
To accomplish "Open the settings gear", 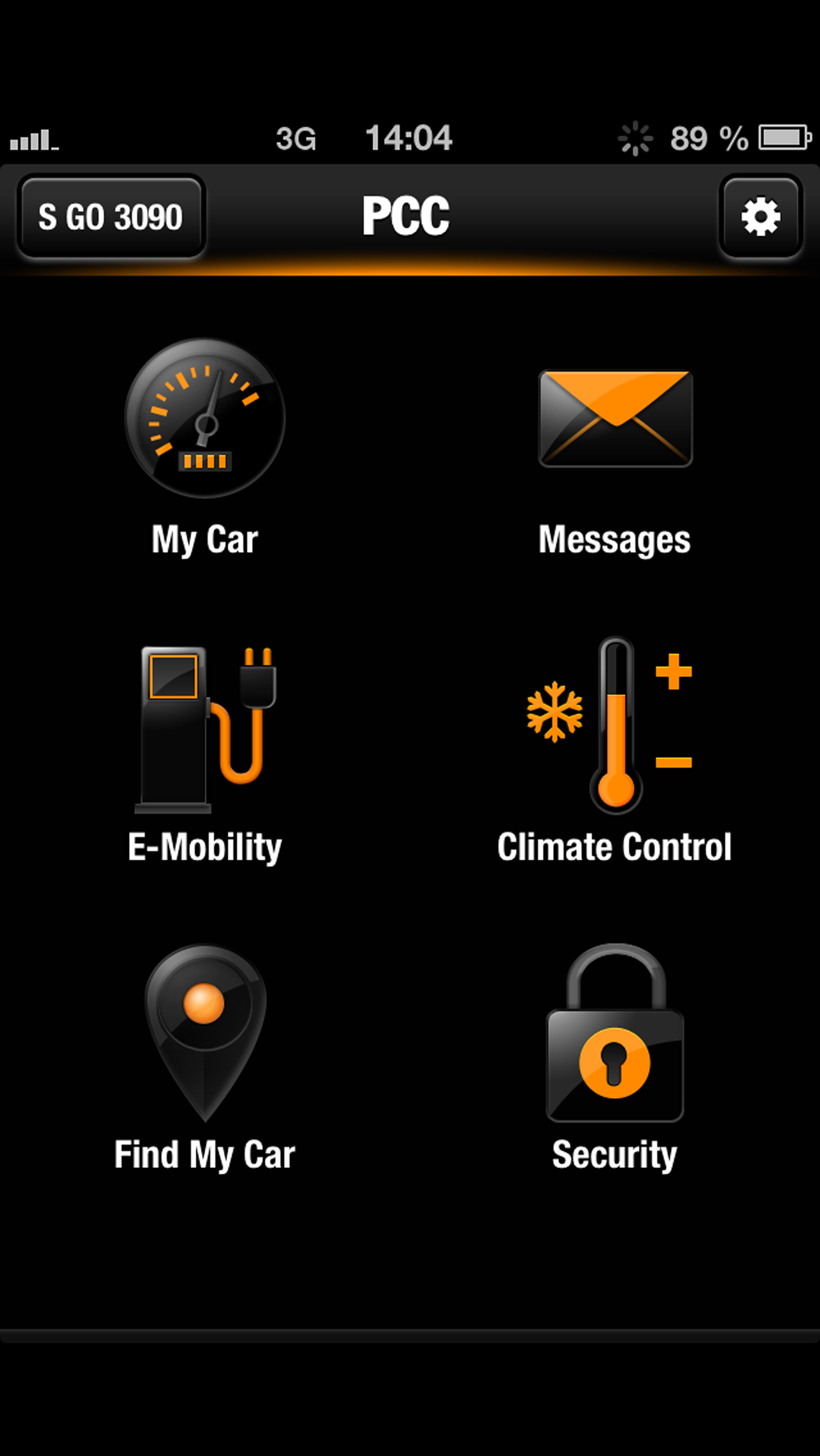I will click(761, 216).
